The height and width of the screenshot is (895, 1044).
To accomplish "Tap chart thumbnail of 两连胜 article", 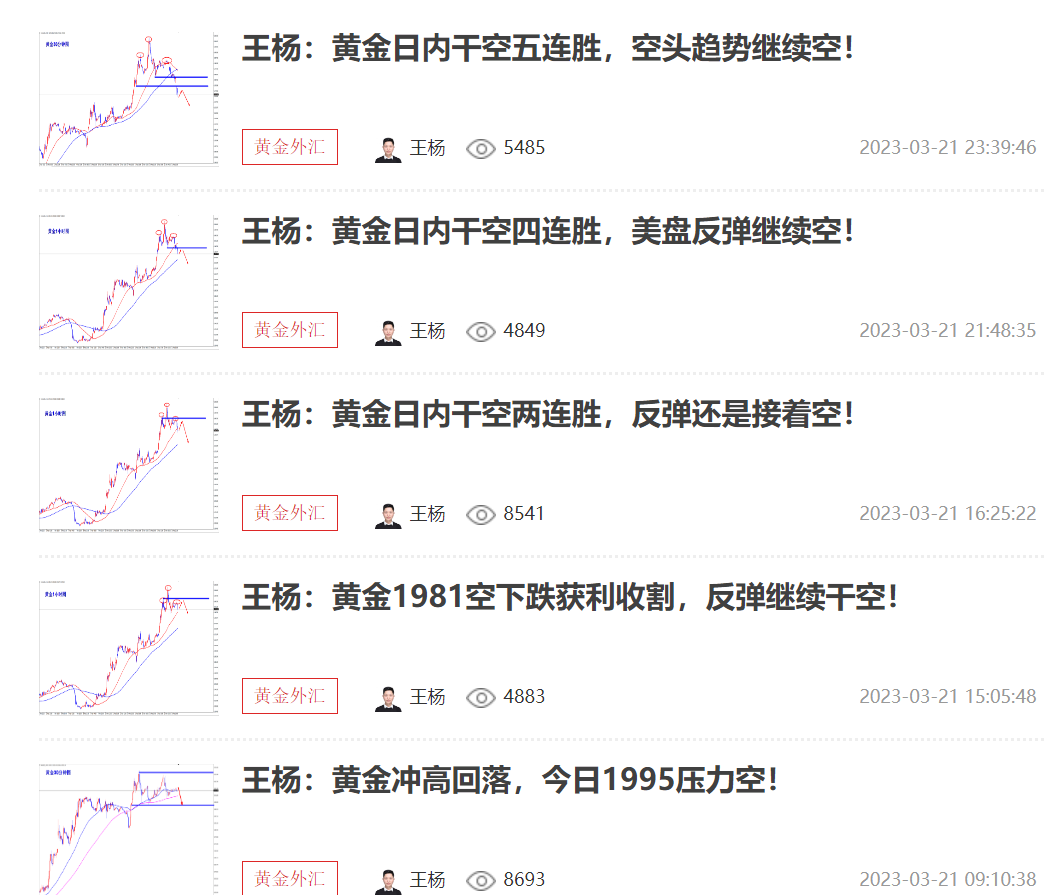I will point(128,464).
